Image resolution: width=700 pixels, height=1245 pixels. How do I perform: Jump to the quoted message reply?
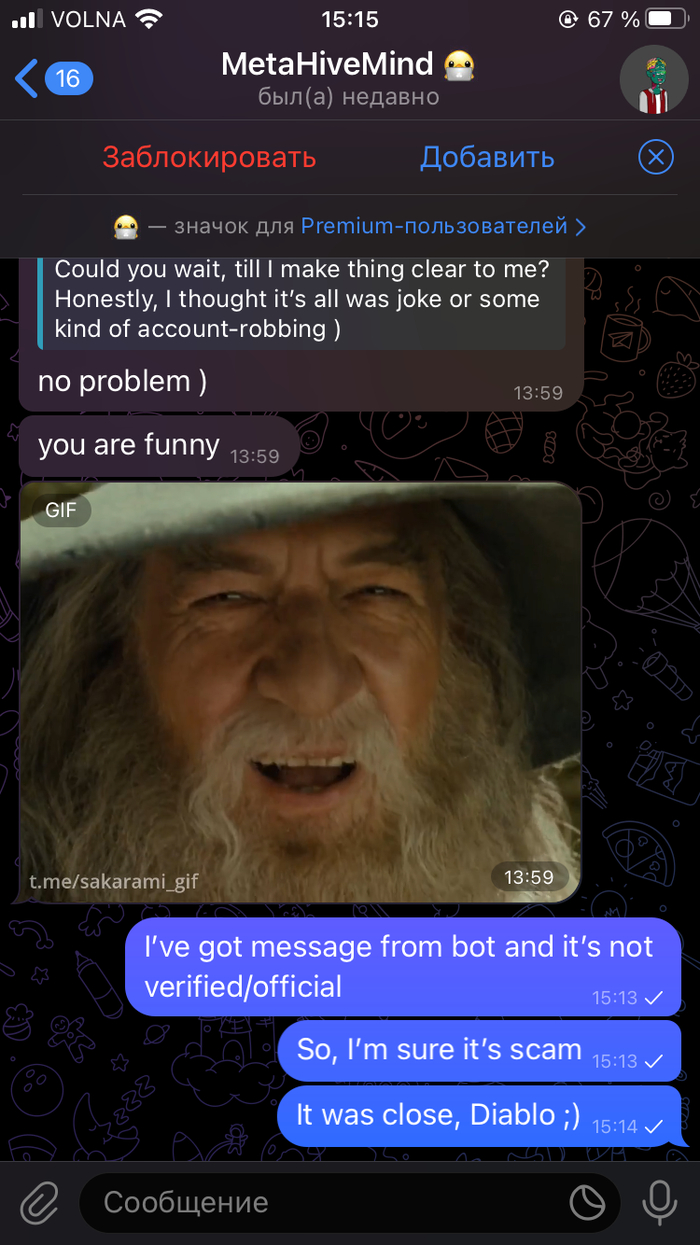(300, 300)
